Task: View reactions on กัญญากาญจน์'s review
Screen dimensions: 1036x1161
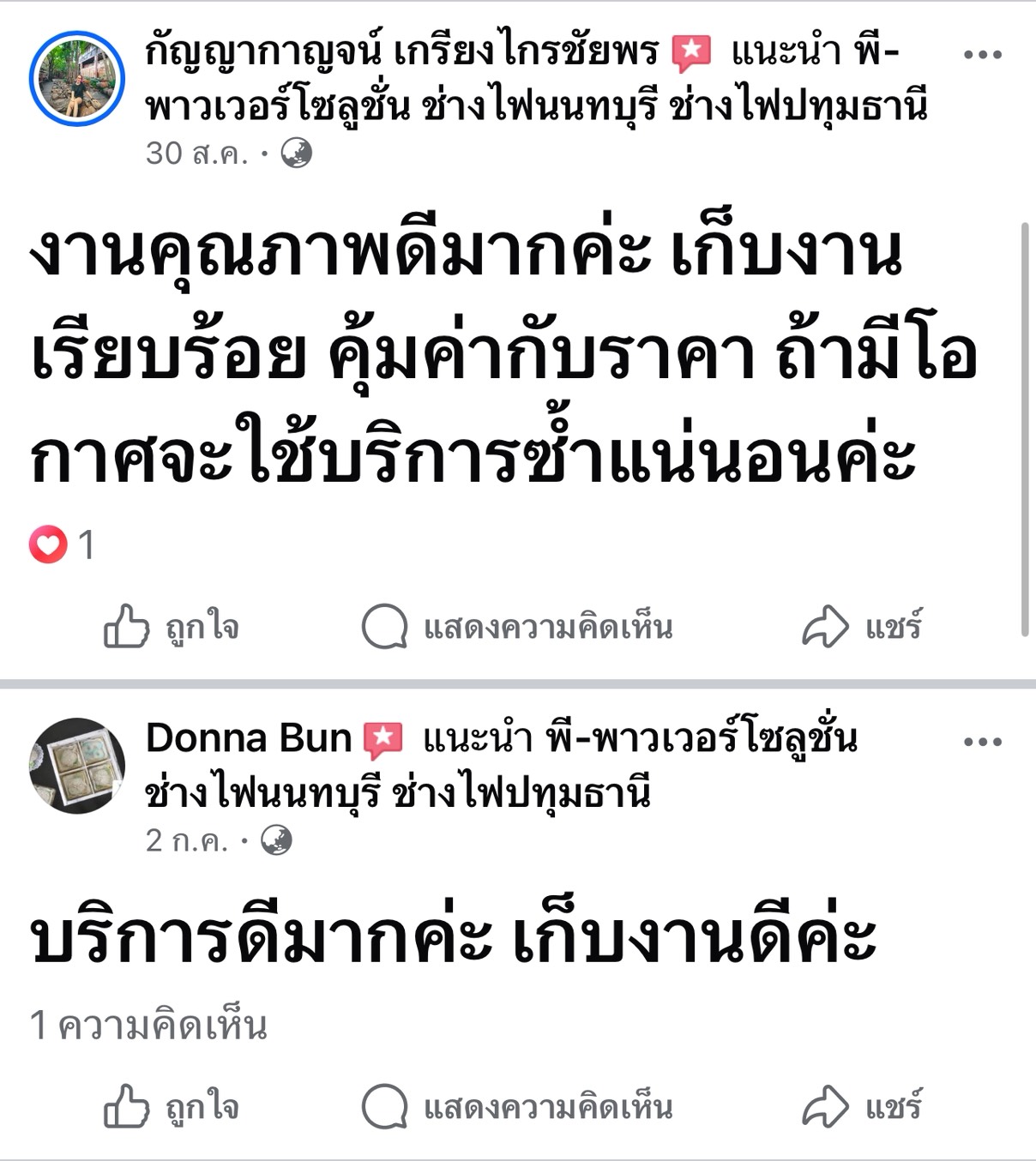Action: point(62,544)
